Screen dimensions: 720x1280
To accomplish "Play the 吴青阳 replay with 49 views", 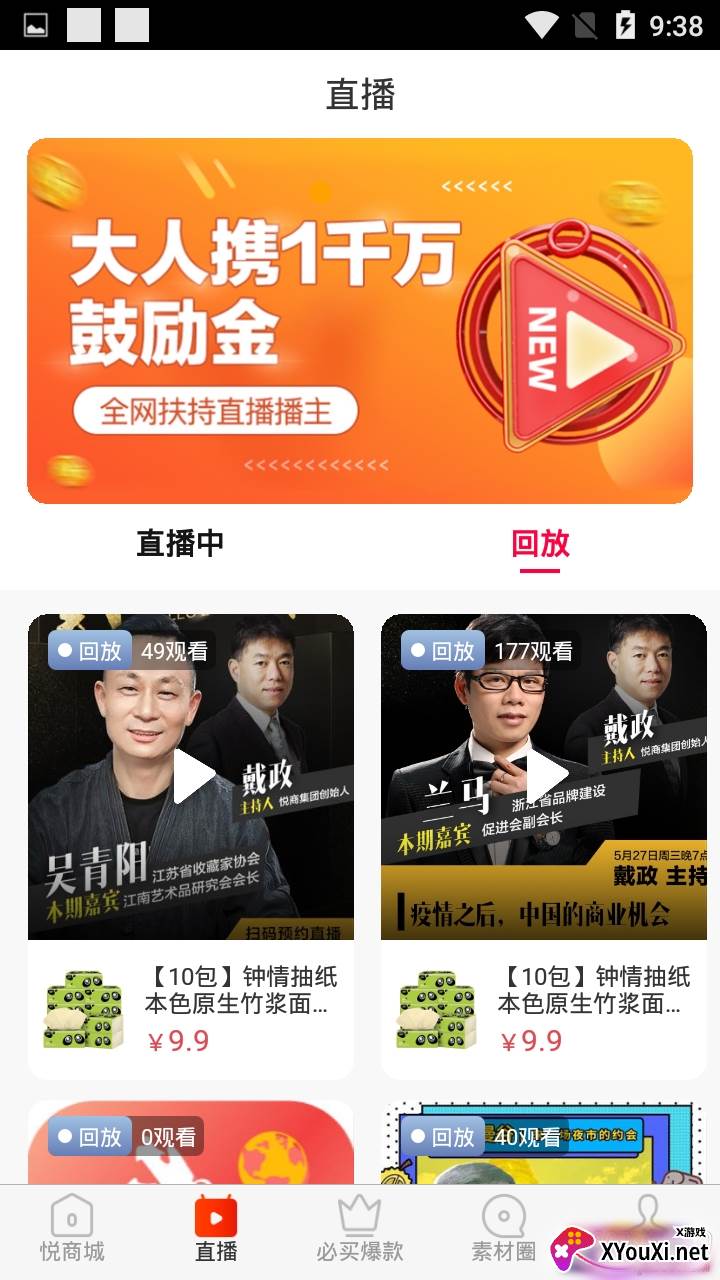I will point(193,776).
